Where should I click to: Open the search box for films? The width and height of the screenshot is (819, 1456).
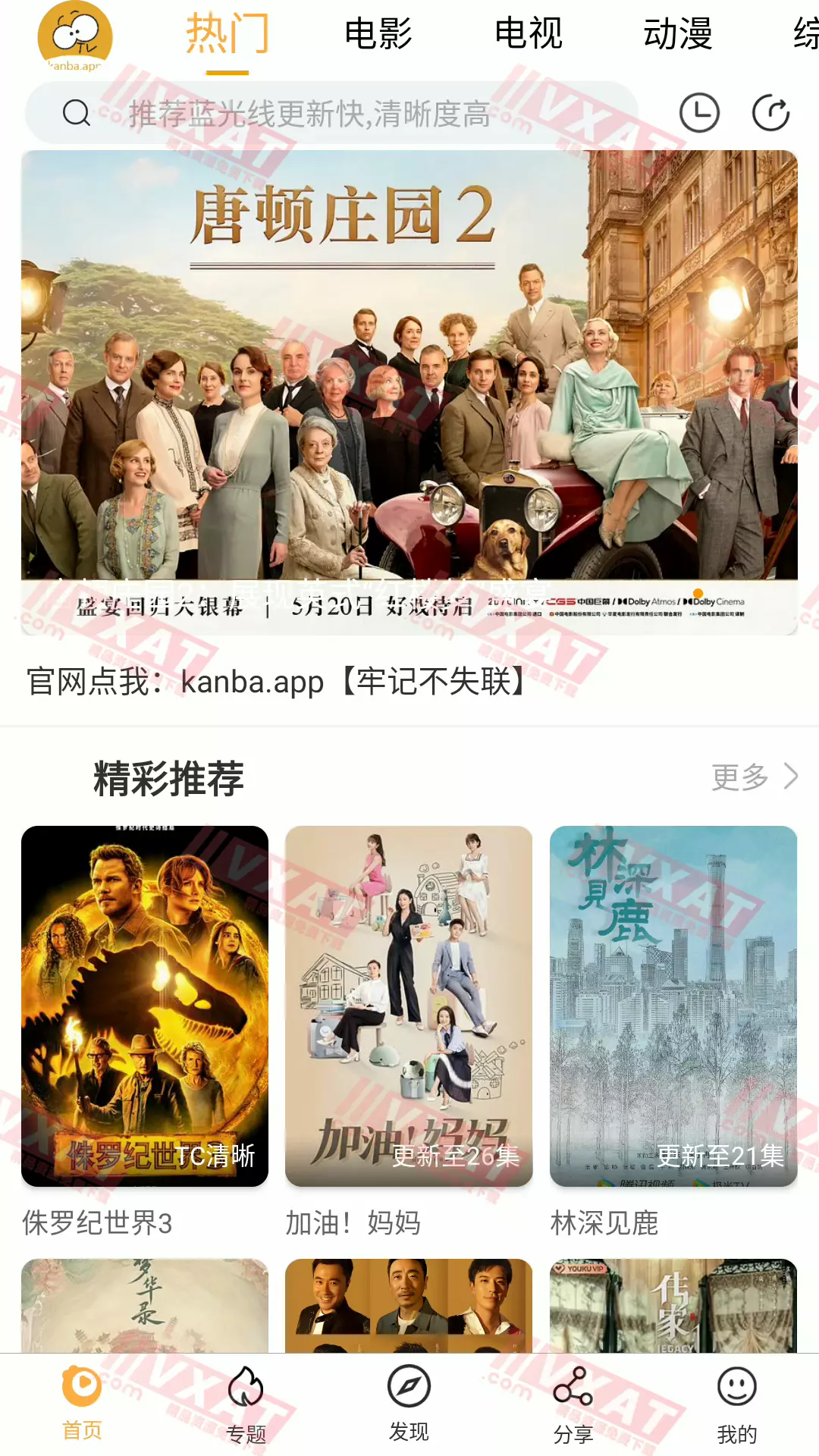[x=334, y=114]
